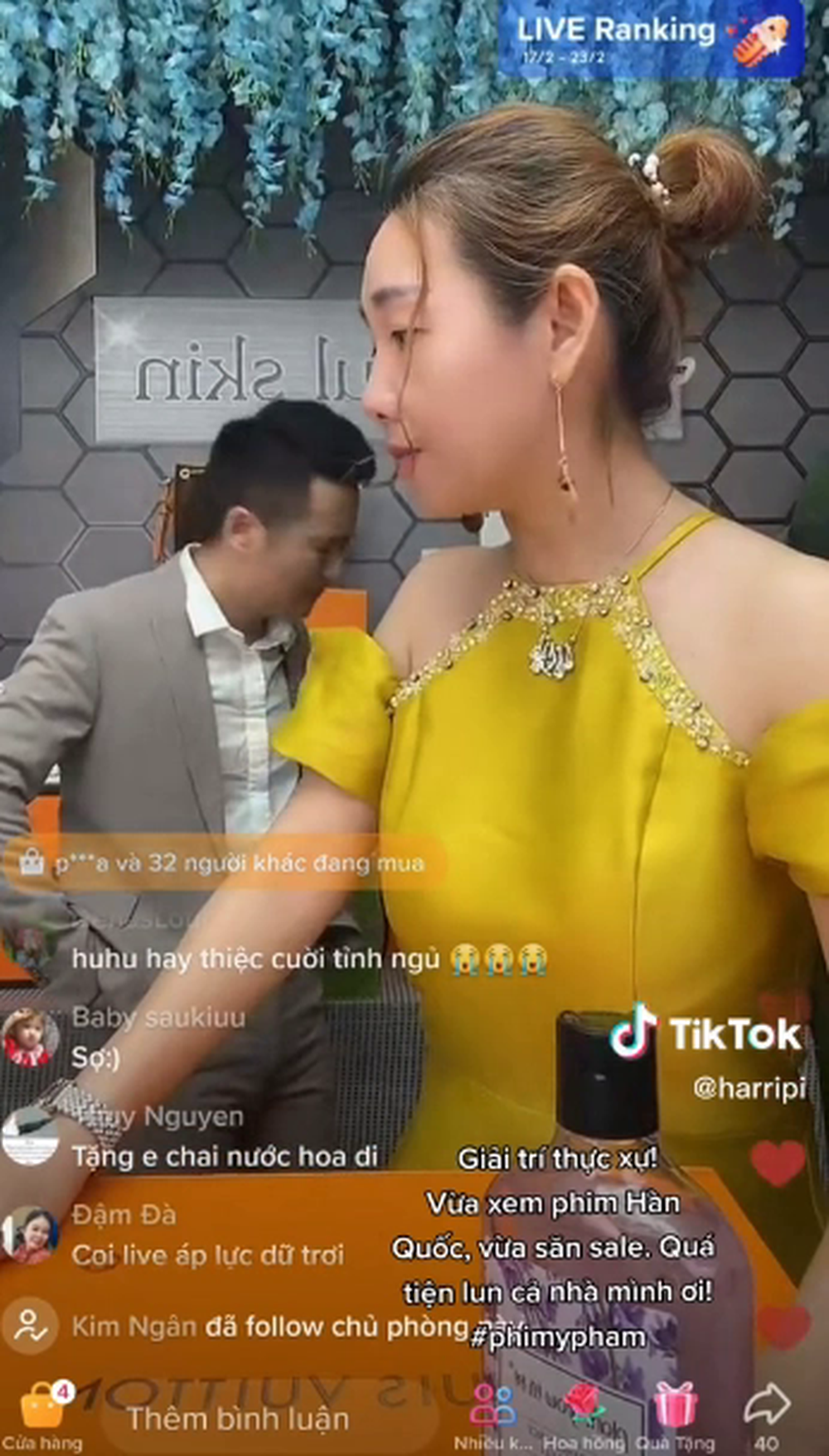This screenshot has height=1456, width=829.
Task: View Đậm Đà's profile avatar
Action: pyautogui.click(x=30, y=1235)
